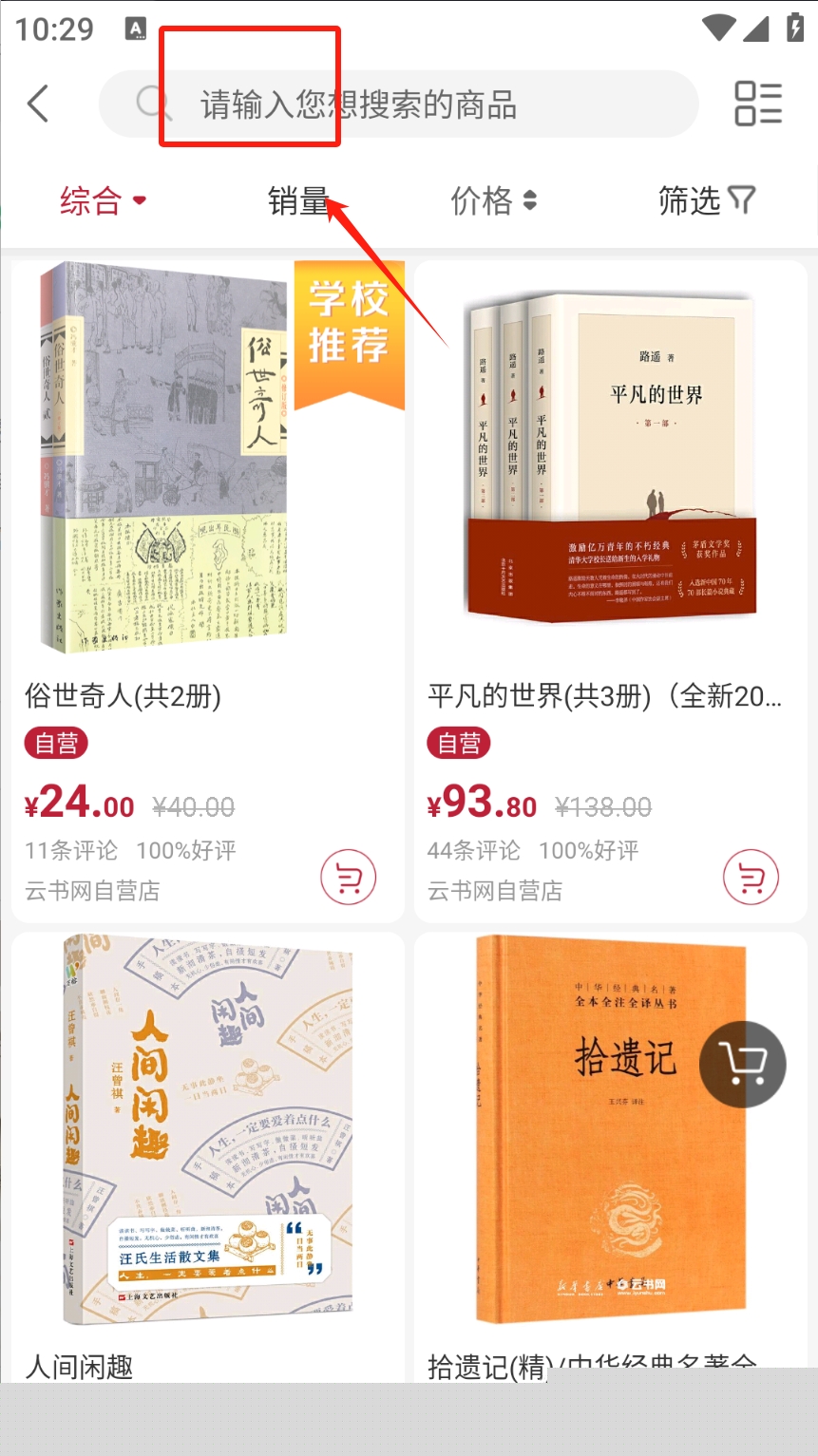Add 俗世奇人 to the cart
The width and height of the screenshot is (818, 1456).
(349, 878)
